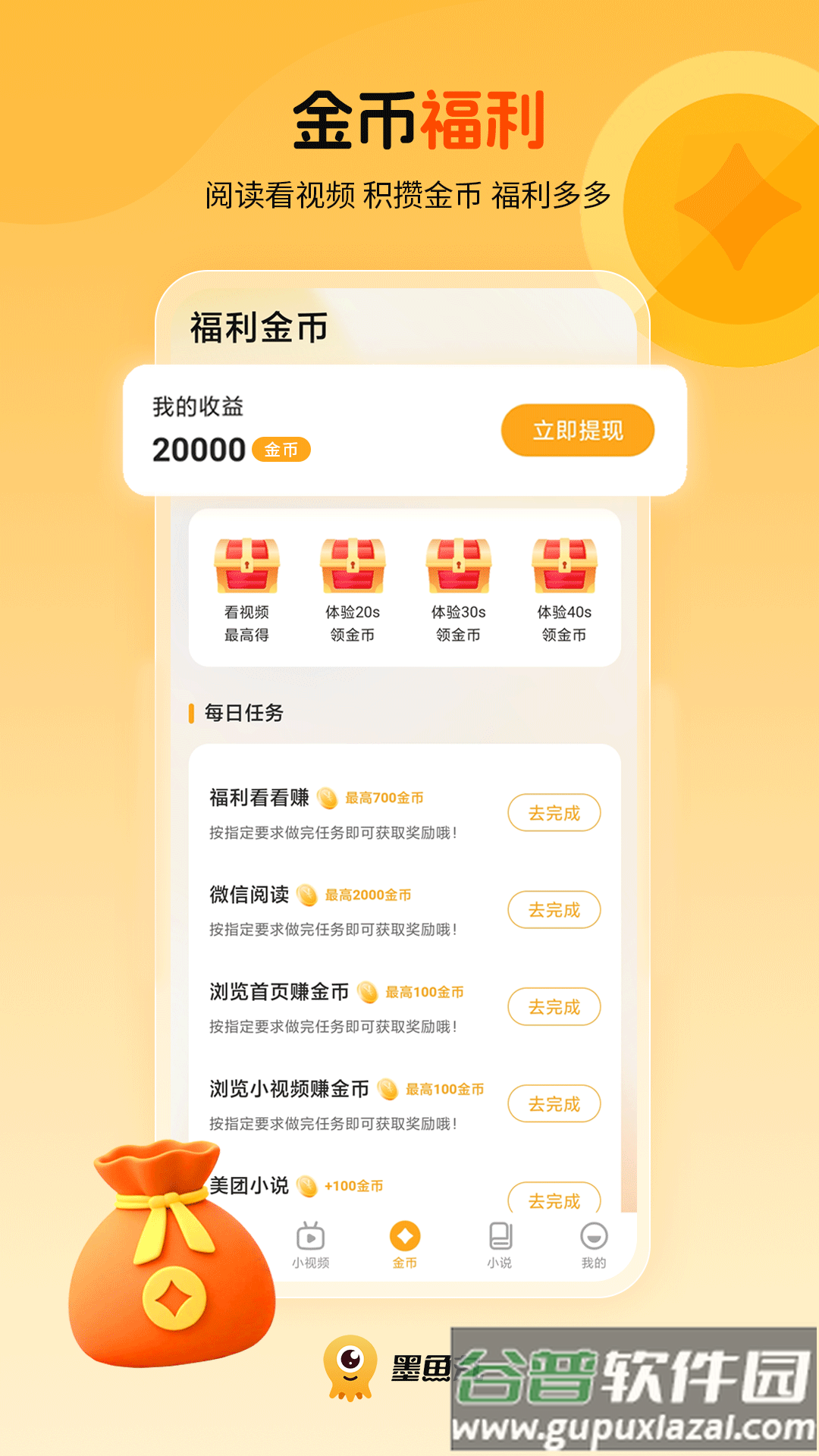Click 去完成 for 浏览小视频赚金币 task
The width and height of the screenshot is (819, 1456).
click(554, 1103)
